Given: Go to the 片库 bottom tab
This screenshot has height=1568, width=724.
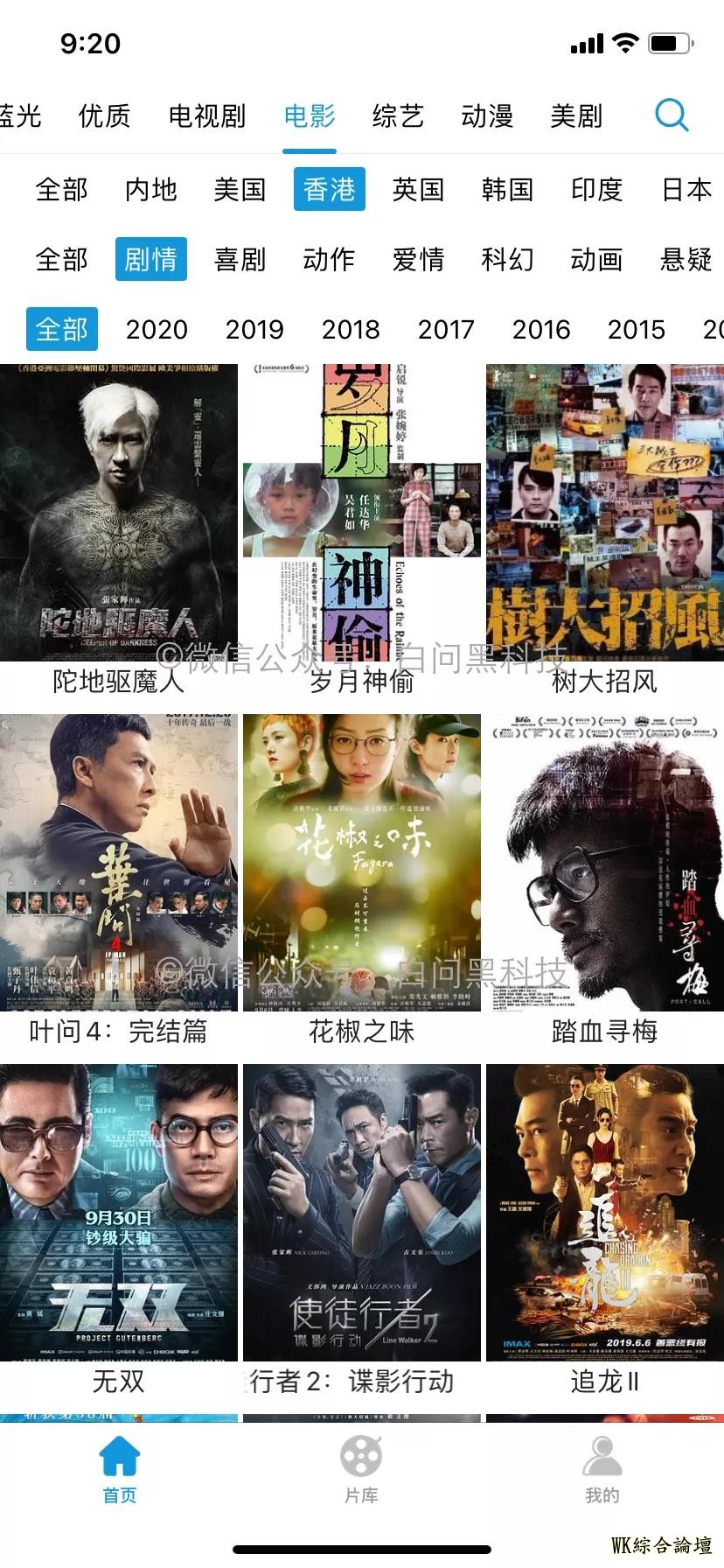Looking at the screenshot, I should coord(361,1470).
